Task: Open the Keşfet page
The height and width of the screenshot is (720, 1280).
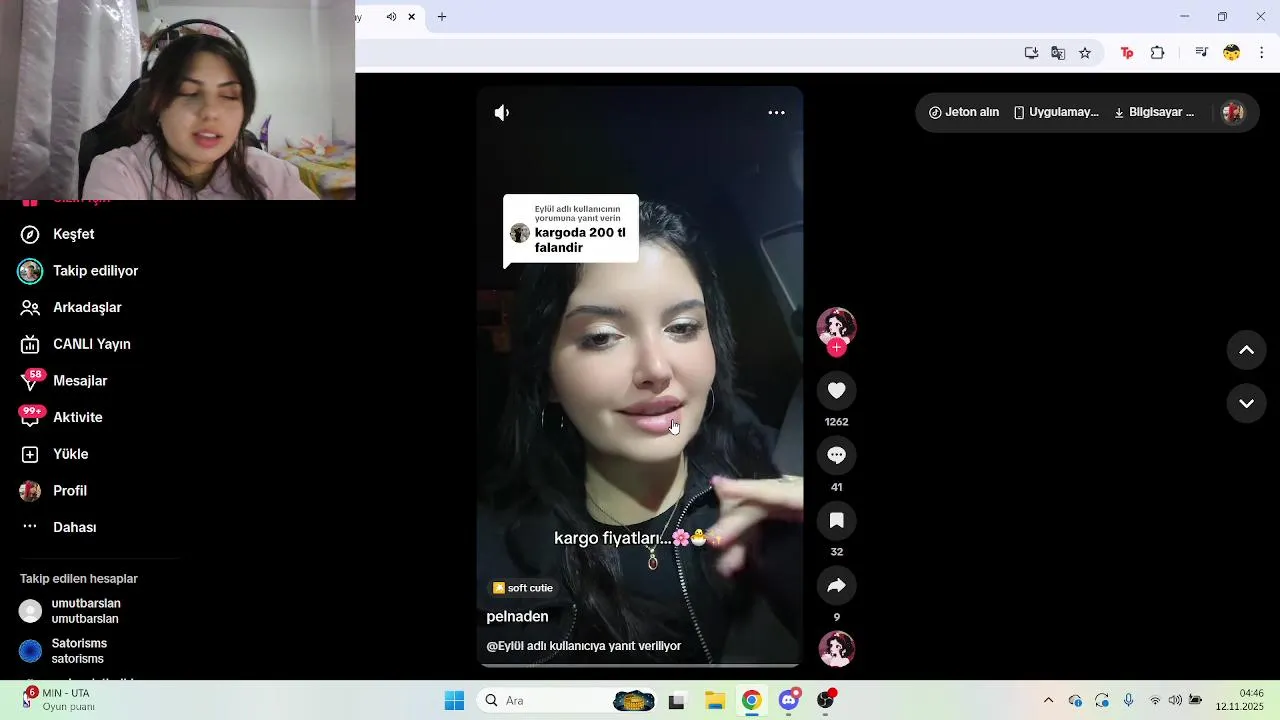Action: pos(73,234)
